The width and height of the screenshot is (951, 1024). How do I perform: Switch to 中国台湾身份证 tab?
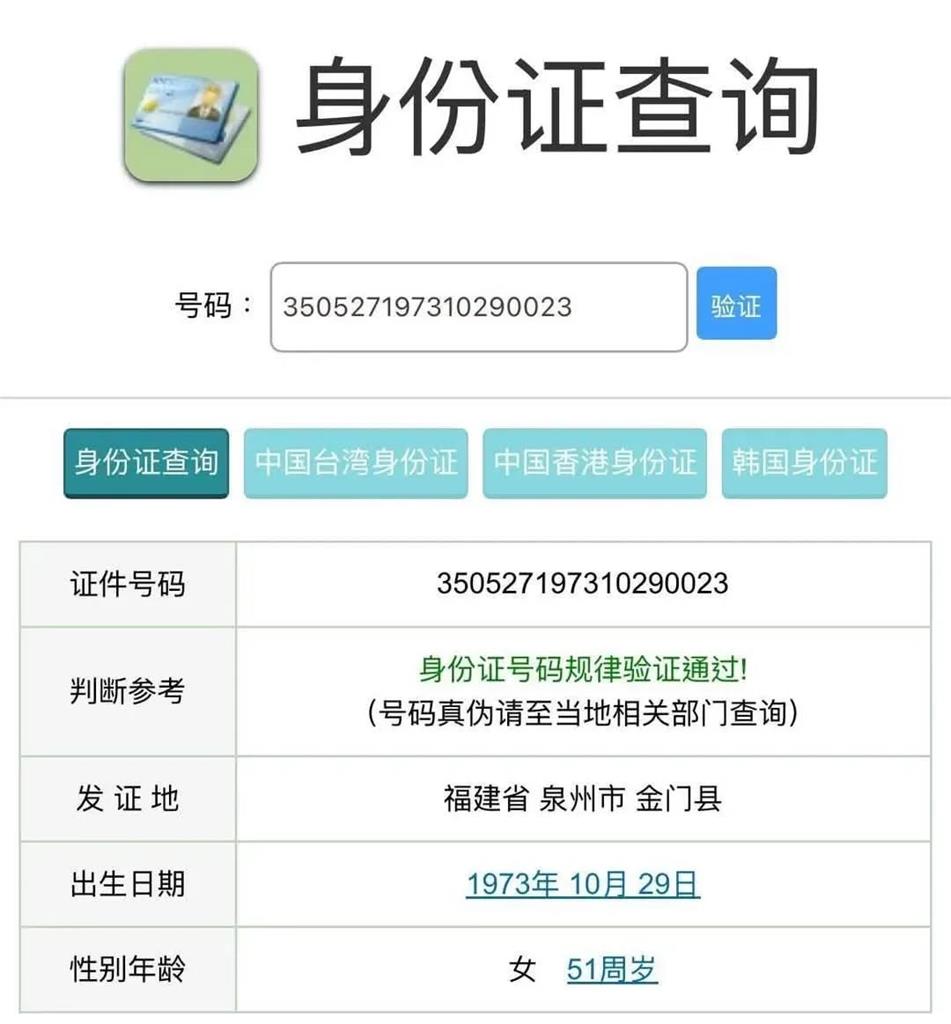[356, 463]
